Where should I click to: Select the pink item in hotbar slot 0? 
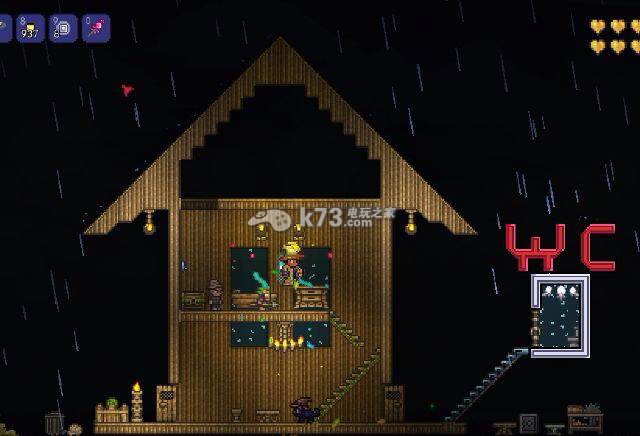tap(96, 28)
